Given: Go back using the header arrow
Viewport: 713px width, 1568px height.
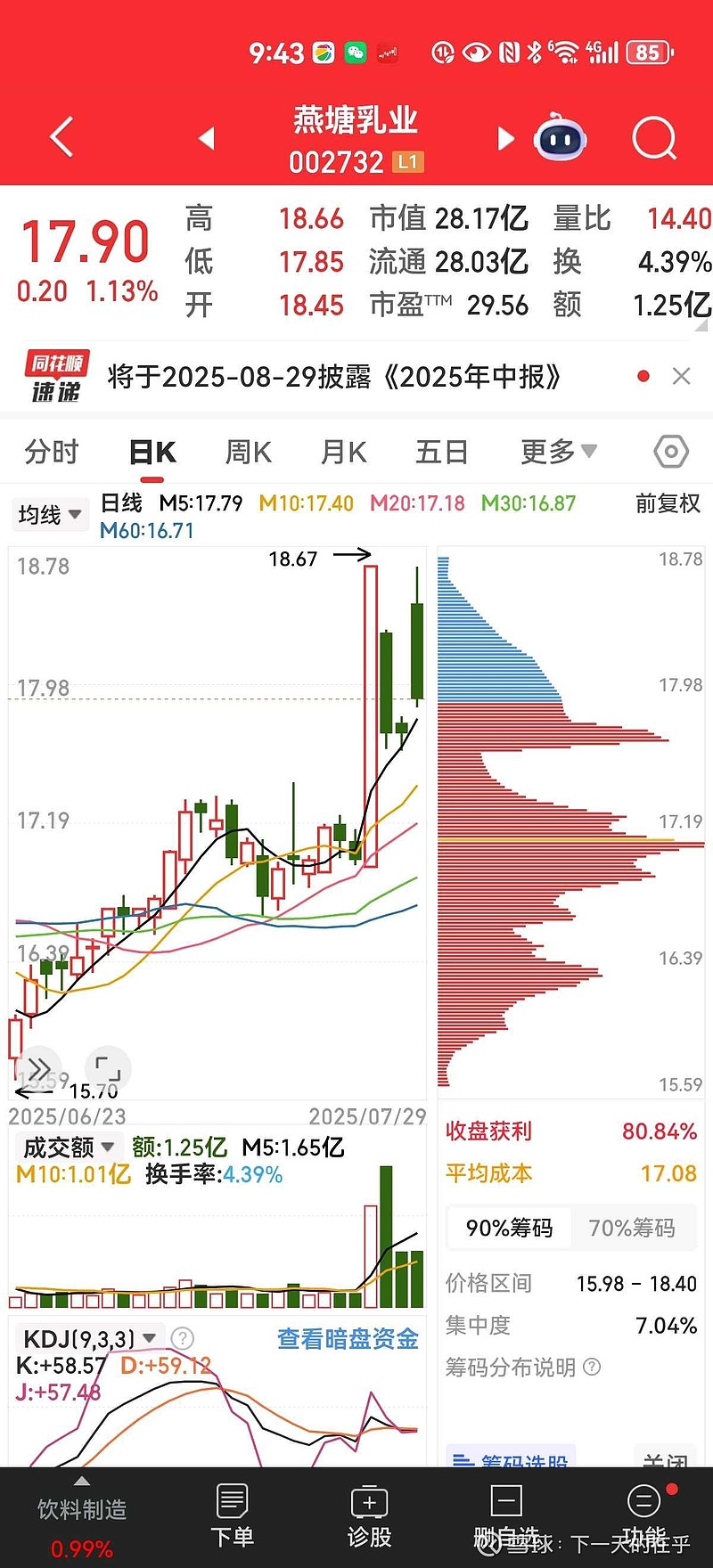Looking at the screenshot, I should pos(61,138).
